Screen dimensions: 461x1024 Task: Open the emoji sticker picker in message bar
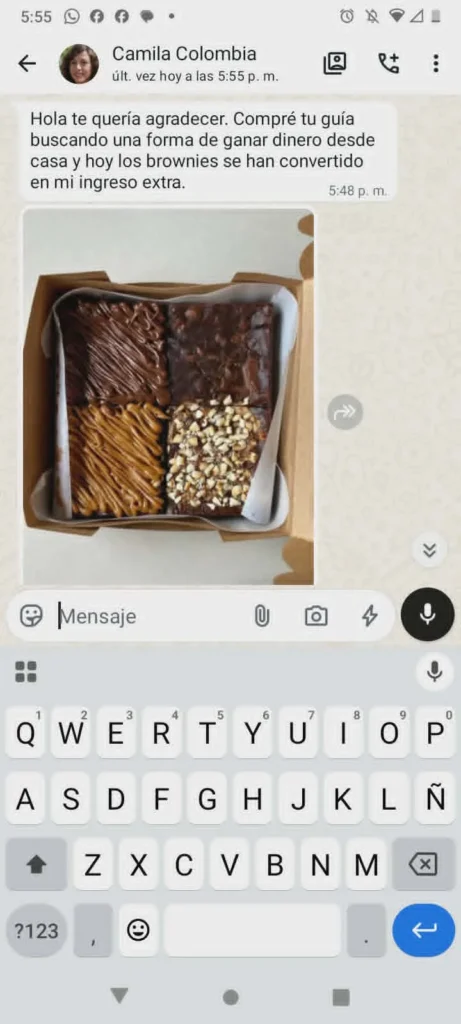pyautogui.click(x=31, y=616)
